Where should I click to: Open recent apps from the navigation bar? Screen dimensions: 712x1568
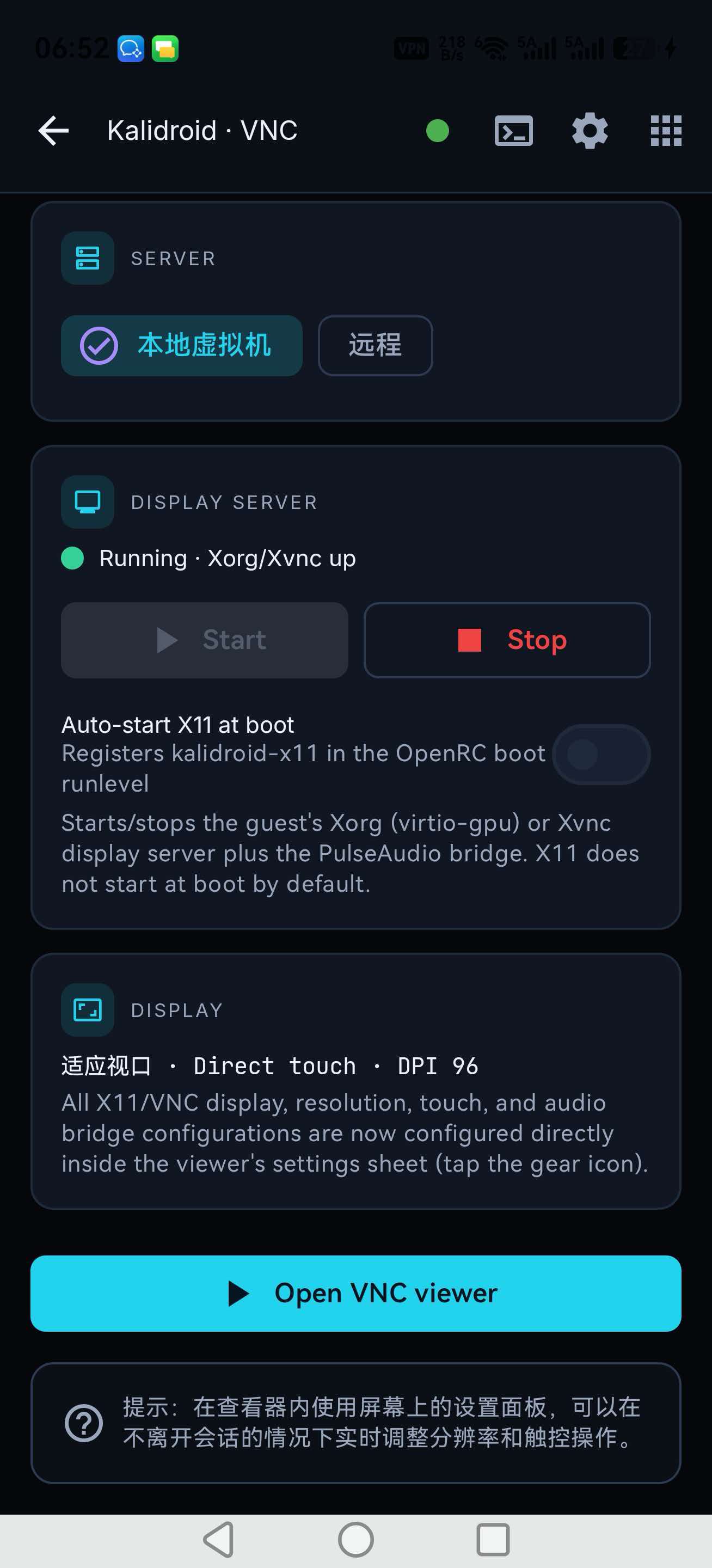[x=492, y=1539]
